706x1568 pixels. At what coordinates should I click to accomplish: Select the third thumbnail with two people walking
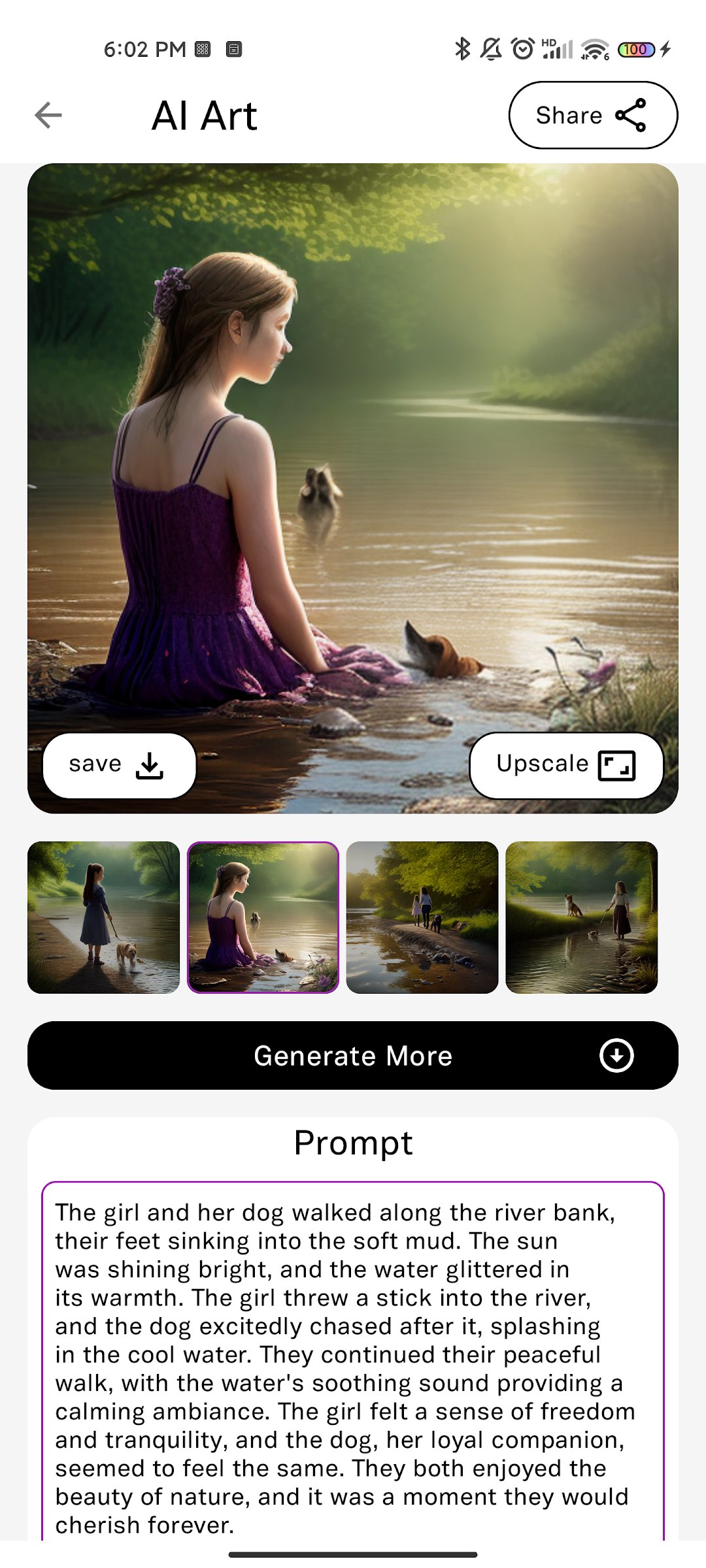[422, 917]
